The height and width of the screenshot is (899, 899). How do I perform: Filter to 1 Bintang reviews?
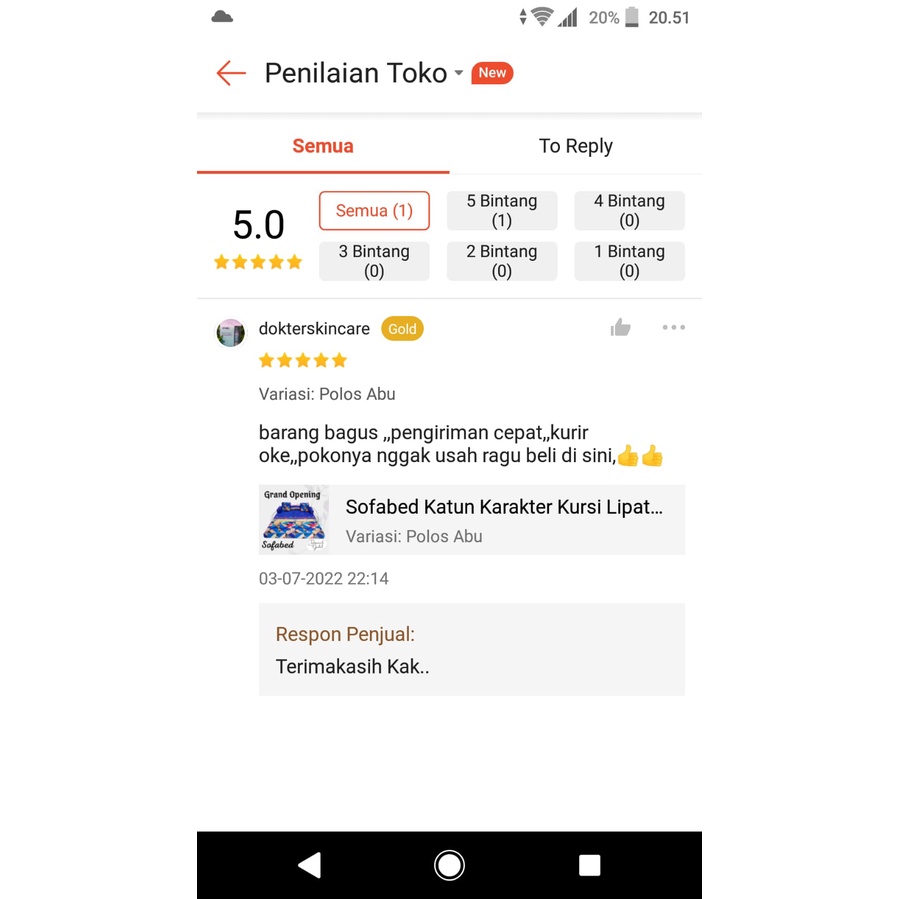pos(629,261)
